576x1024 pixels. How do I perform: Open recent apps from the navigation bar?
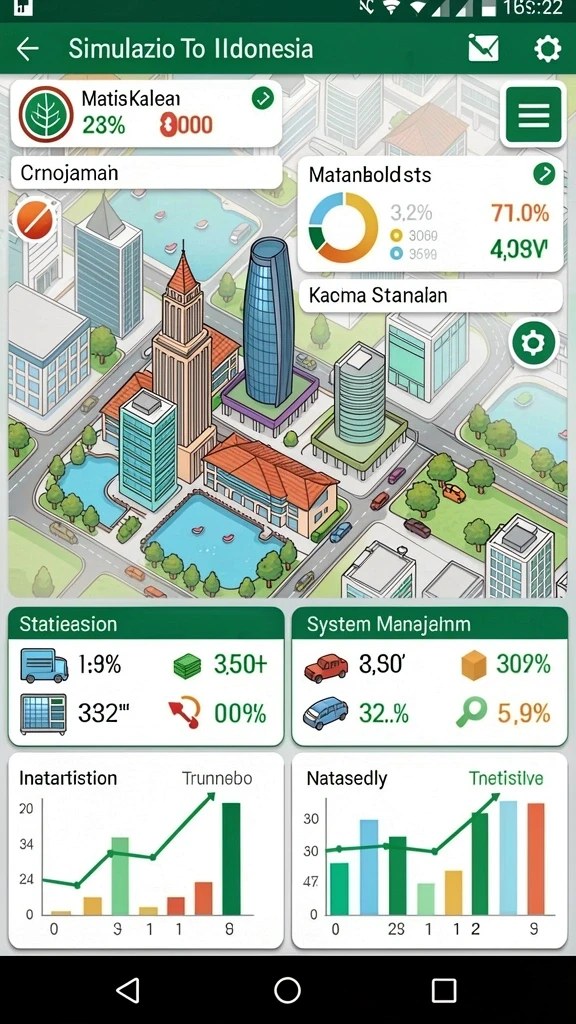pyautogui.click(x=444, y=990)
